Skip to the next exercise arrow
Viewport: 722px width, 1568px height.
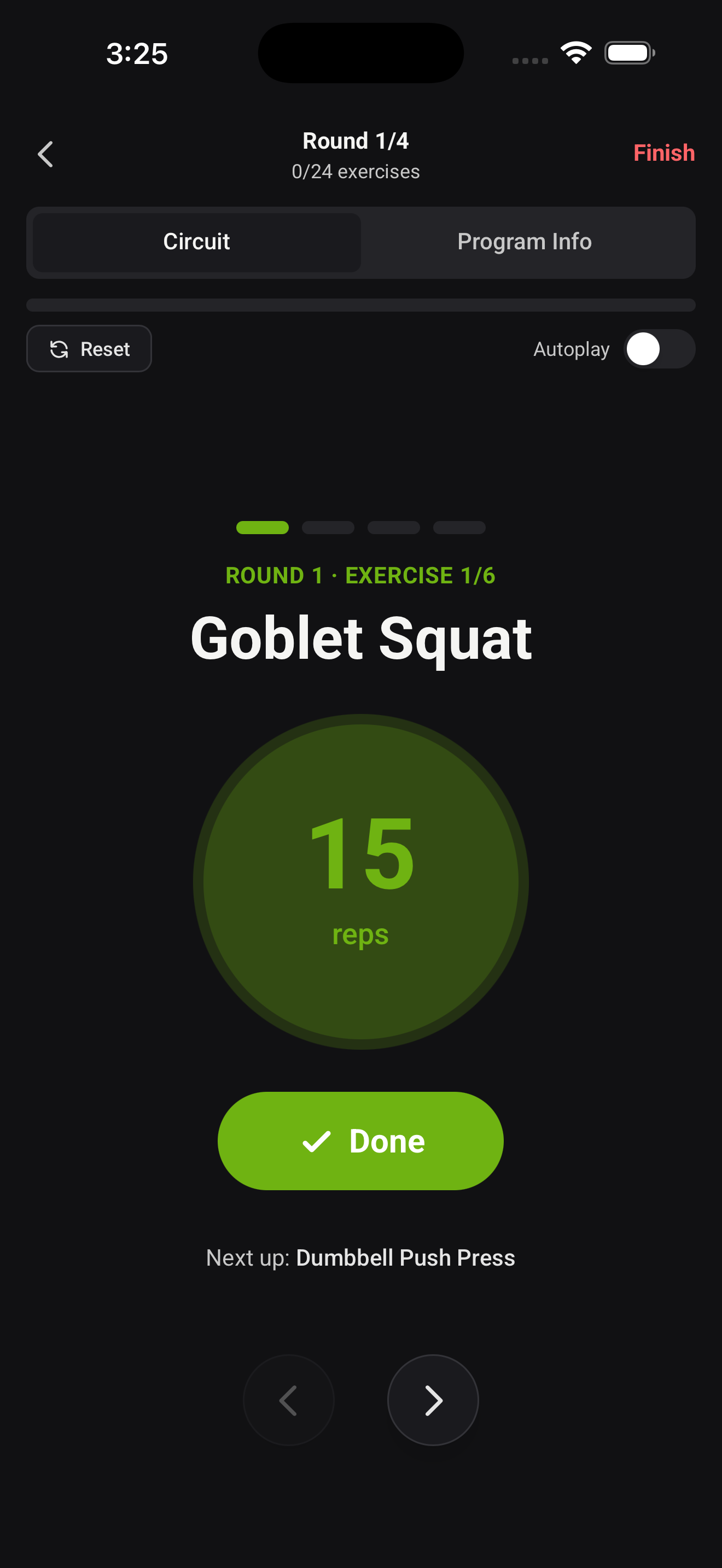click(433, 1400)
